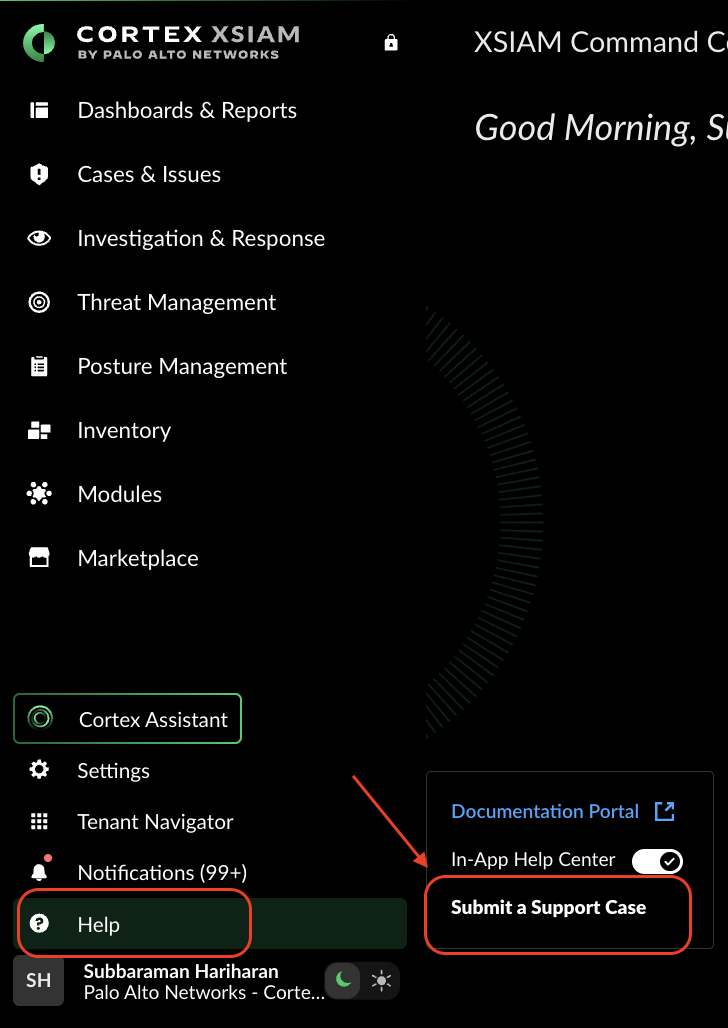The image size is (728, 1028).
Task: View Notifications (99+)
Action: tap(161, 873)
